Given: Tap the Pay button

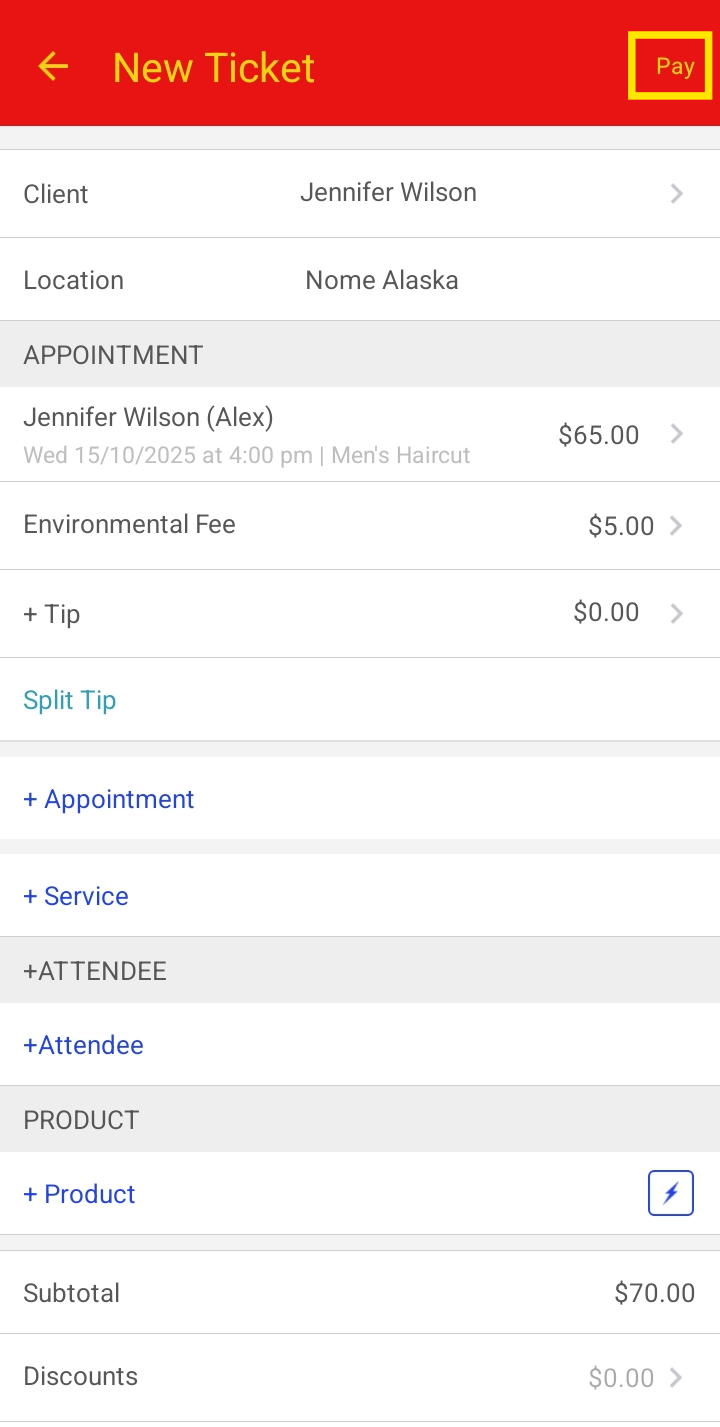Looking at the screenshot, I should (674, 67).
